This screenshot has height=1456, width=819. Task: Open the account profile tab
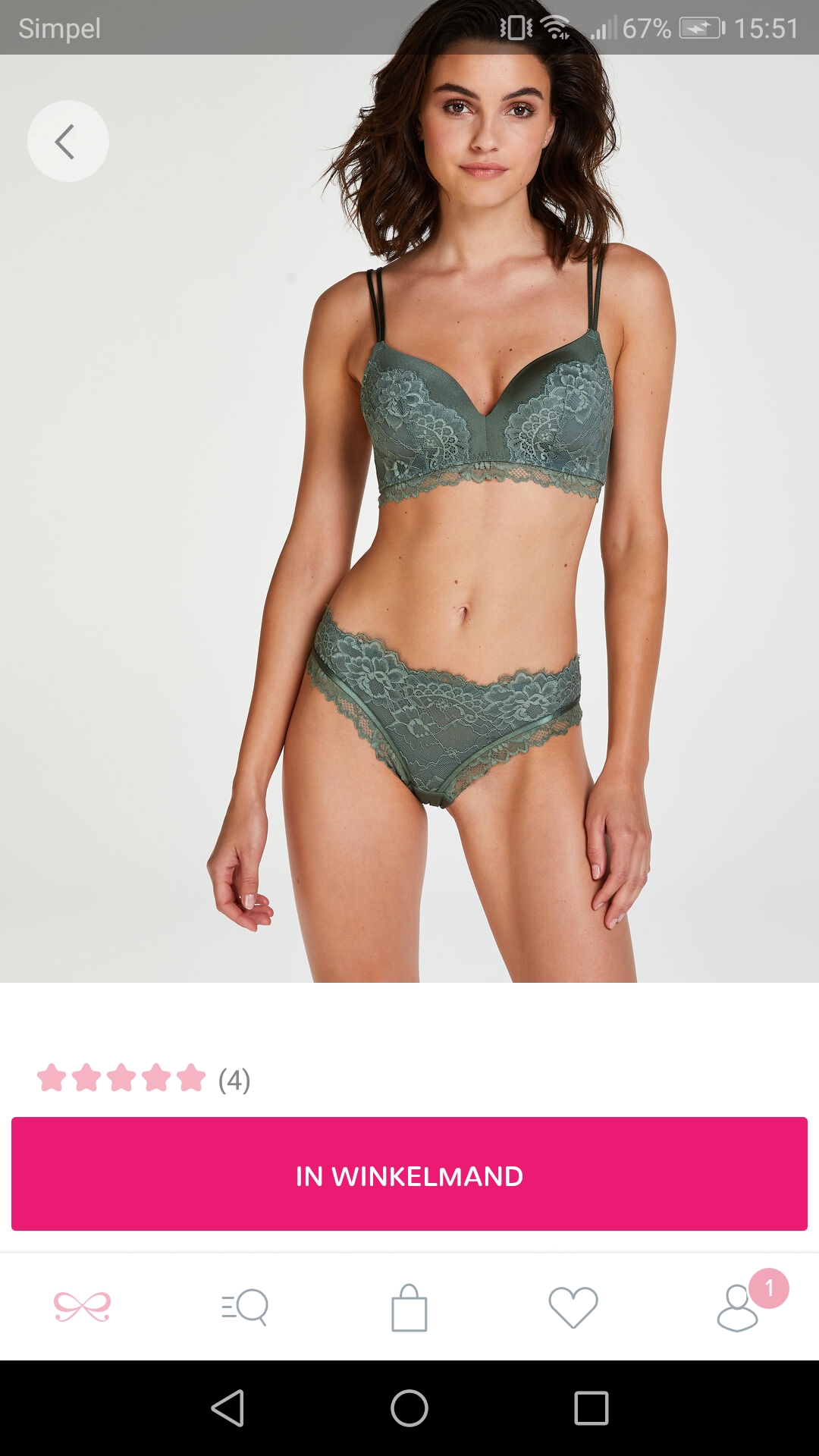[x=738, y=1307]
